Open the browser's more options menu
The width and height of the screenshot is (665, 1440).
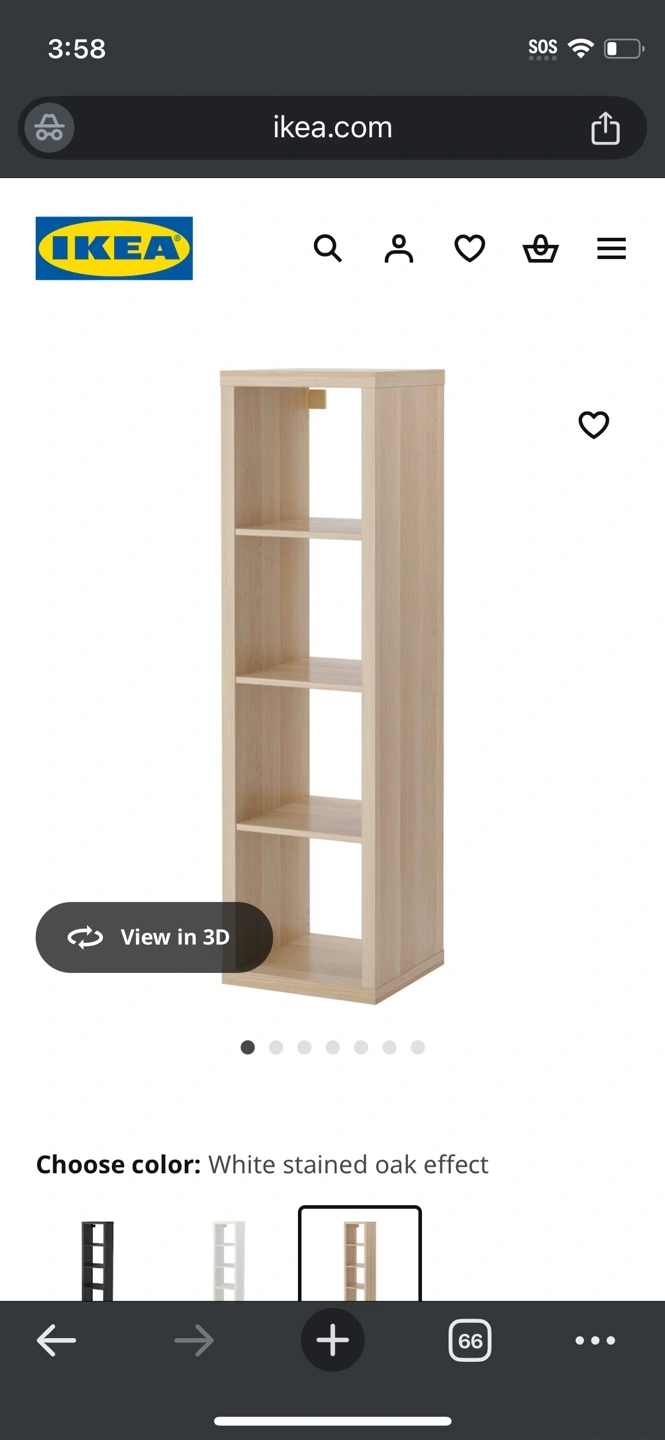pyautogui.click(x=595, y=1340)
